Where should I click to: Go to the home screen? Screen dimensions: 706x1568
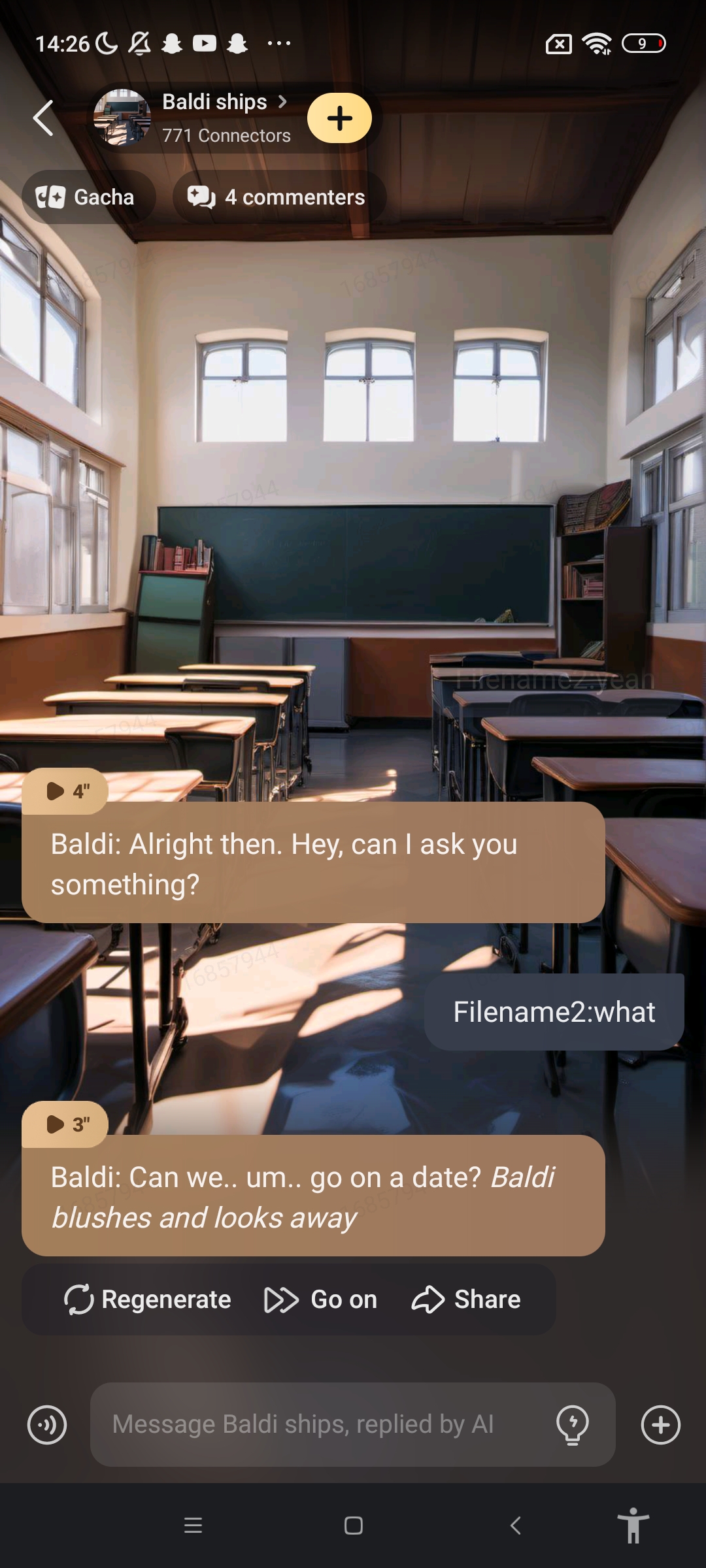pos(353,1526)
